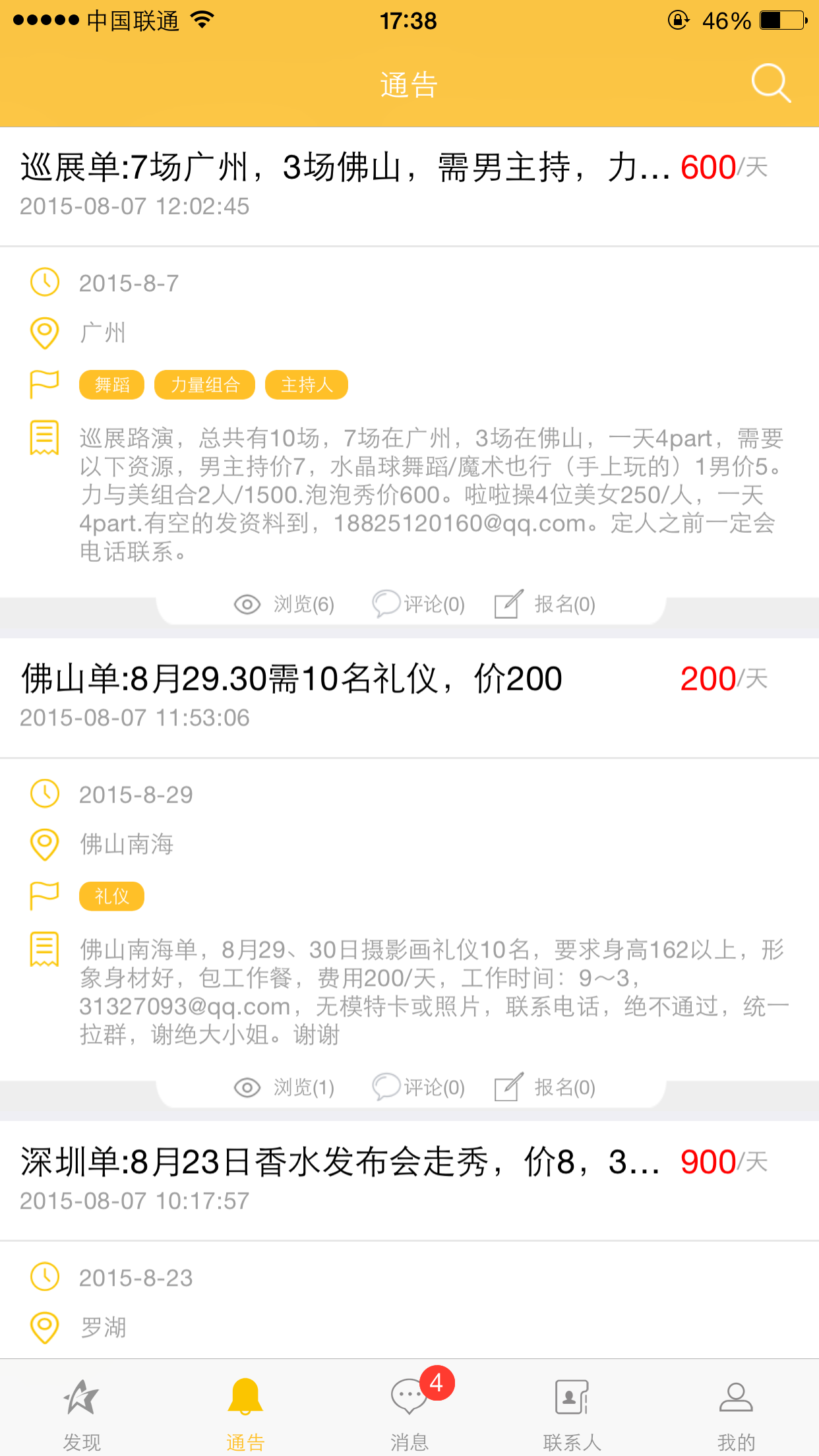Tap the 主持人 tag button
Image resolution: width=819 pixels, height=1456 pixels.
306,384
